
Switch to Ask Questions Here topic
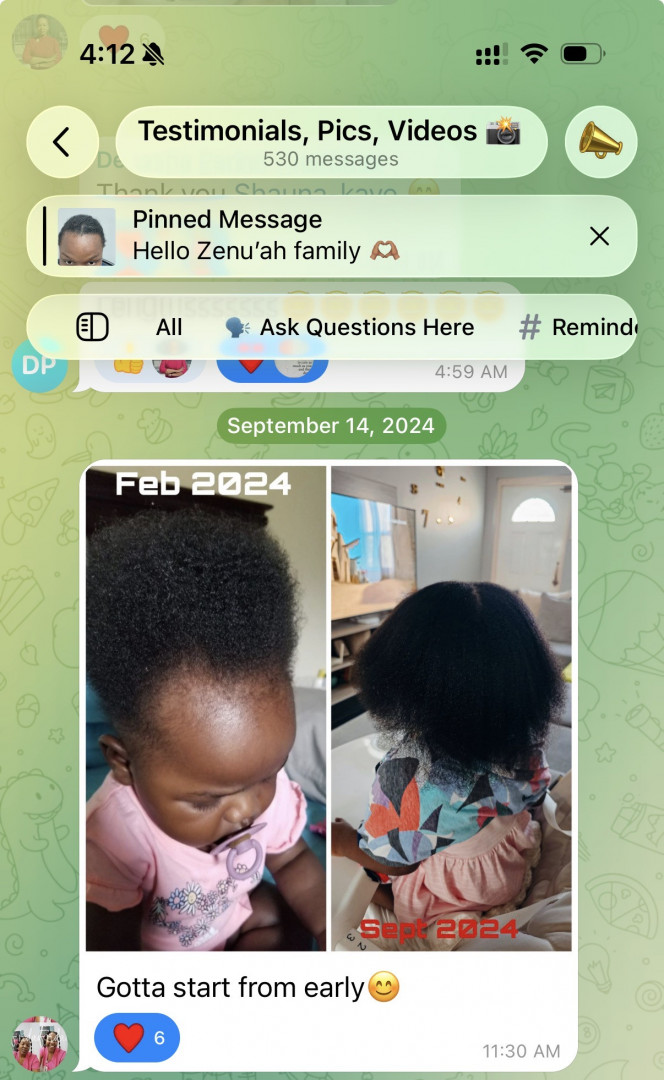pos(350,327)
